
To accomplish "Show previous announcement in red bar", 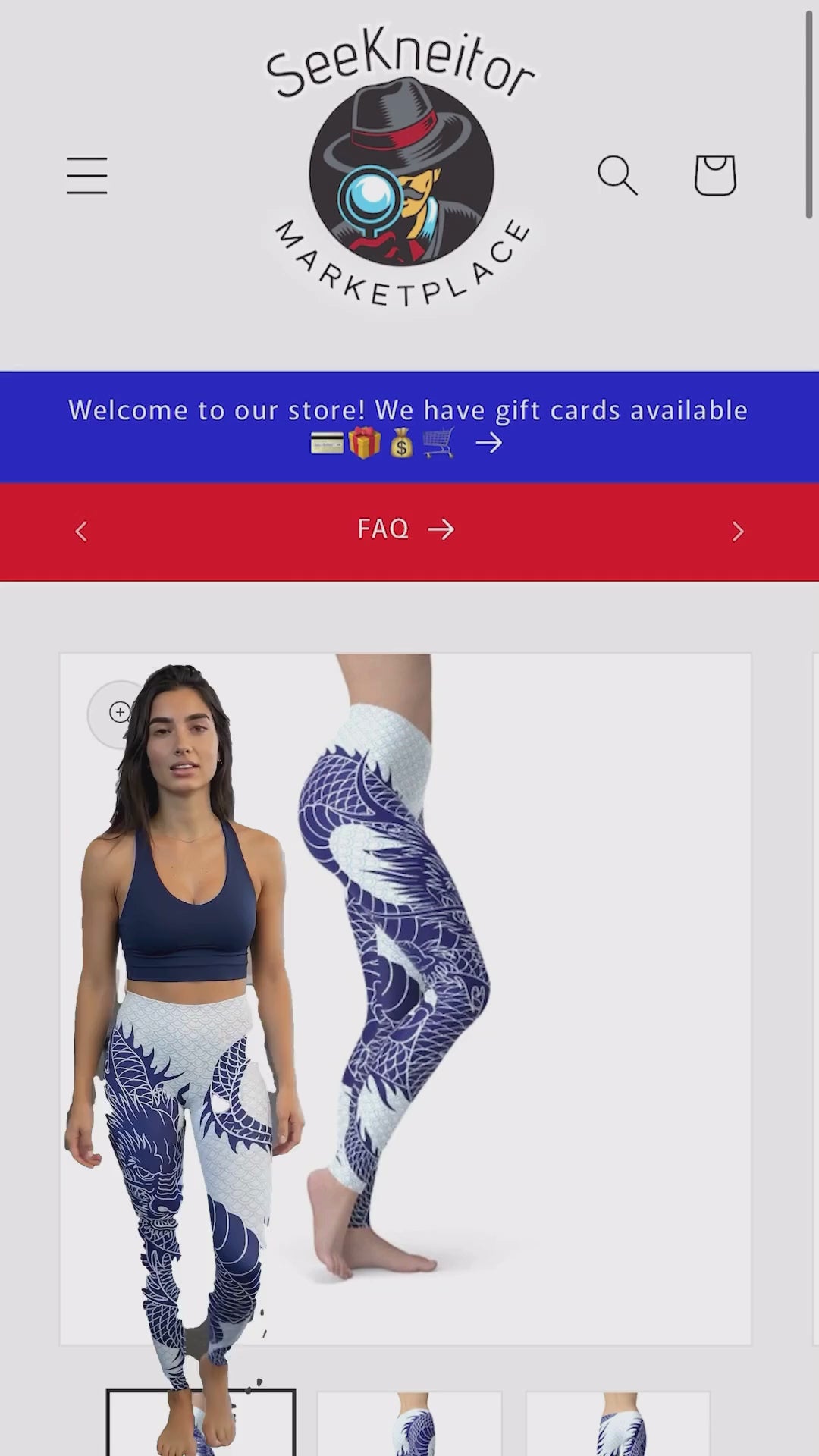I will (x=81, y=532).
